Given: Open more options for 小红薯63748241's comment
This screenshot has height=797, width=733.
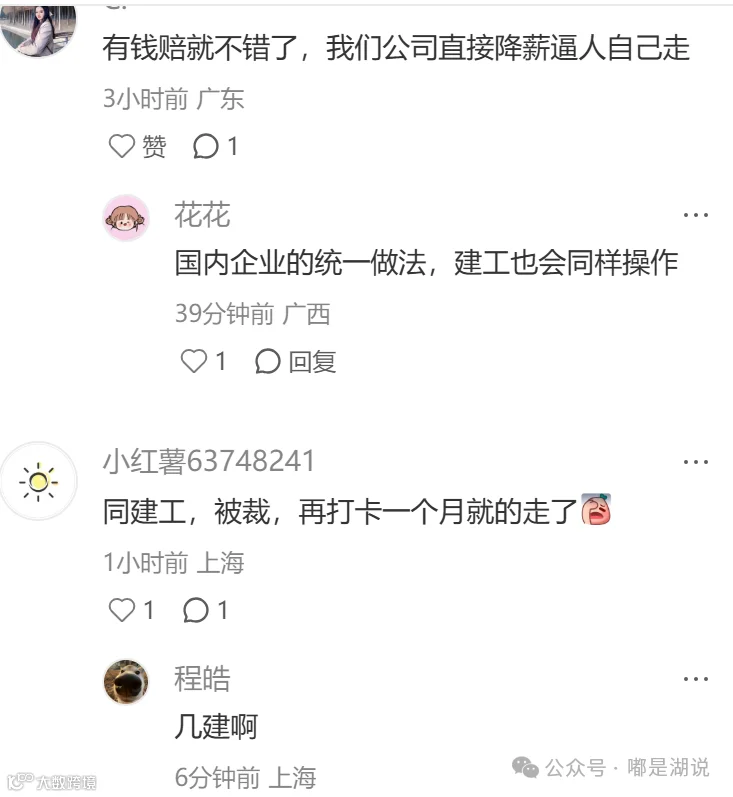Looking at the screenshot, I should 694,461.
